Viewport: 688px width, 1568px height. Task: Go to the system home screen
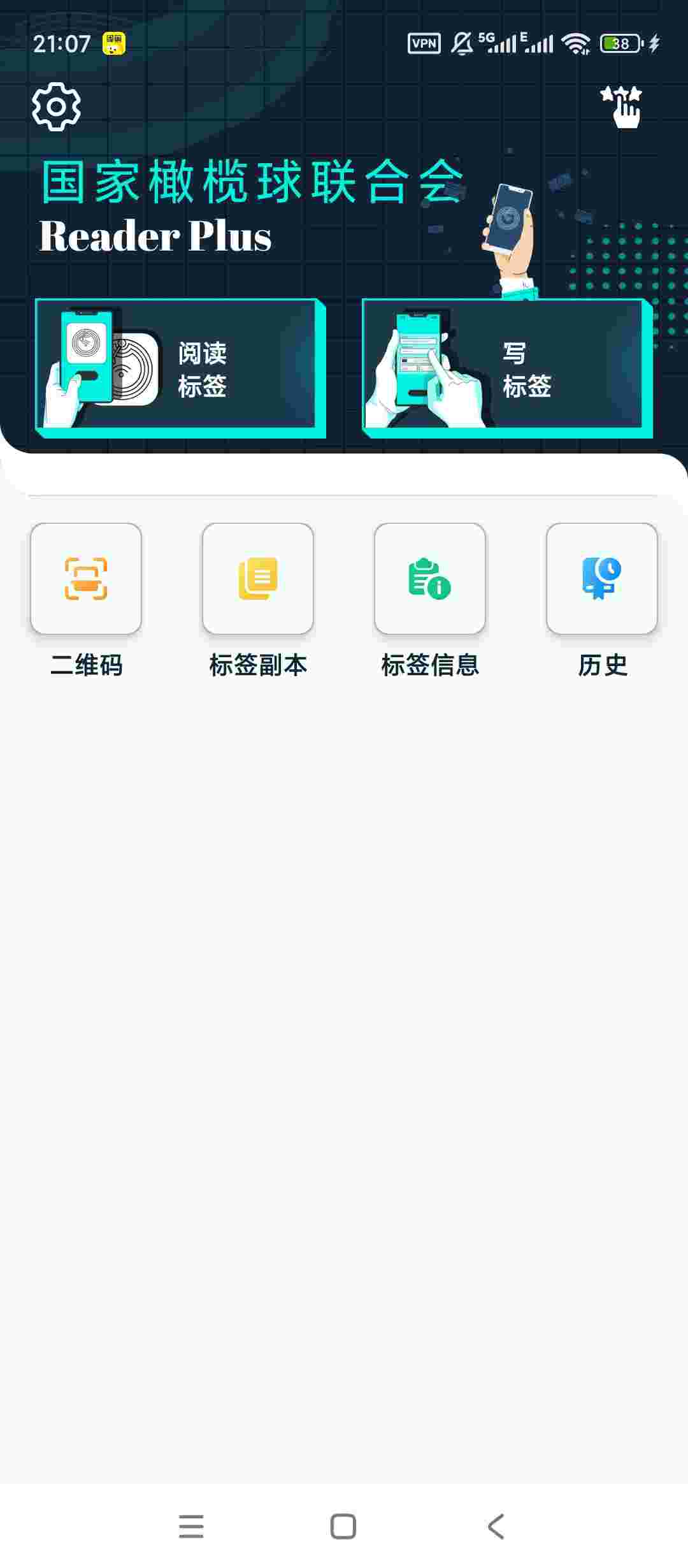tap(343, 1527)
